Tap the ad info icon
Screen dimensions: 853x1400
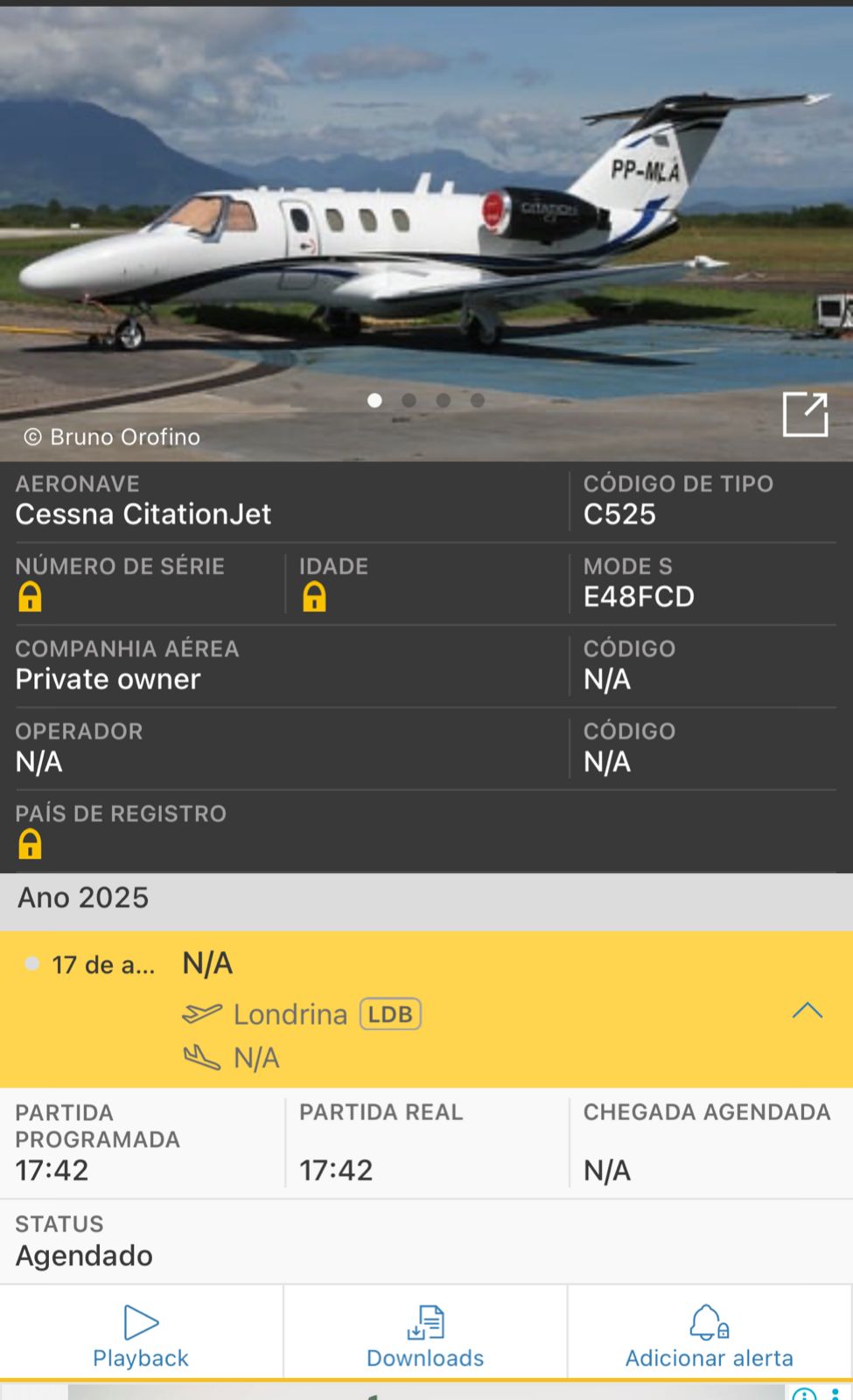pos(803,1393)
